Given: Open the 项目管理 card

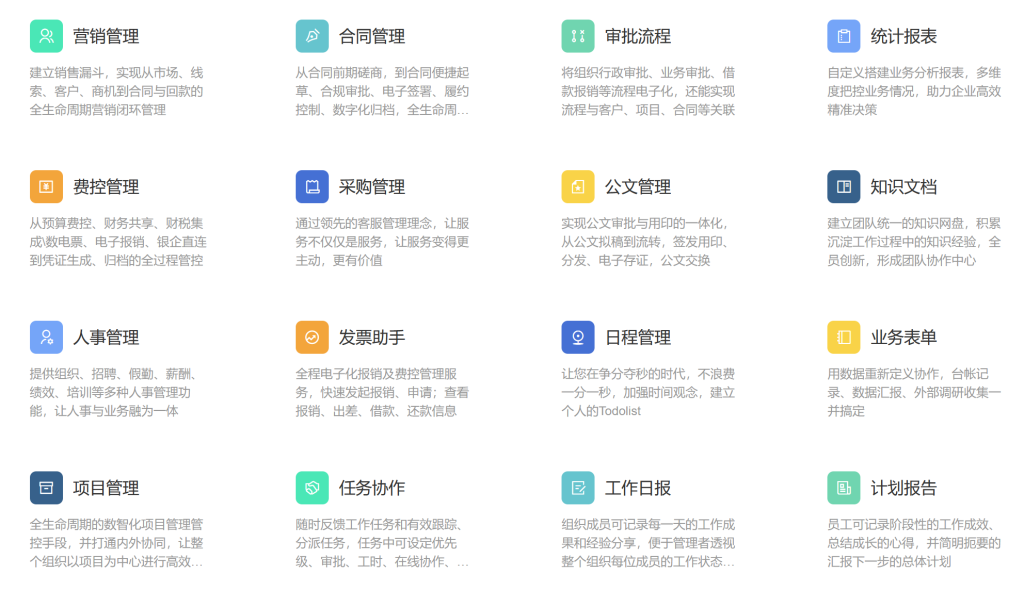Looking at the screenshot, I should [x=105, y=488].
